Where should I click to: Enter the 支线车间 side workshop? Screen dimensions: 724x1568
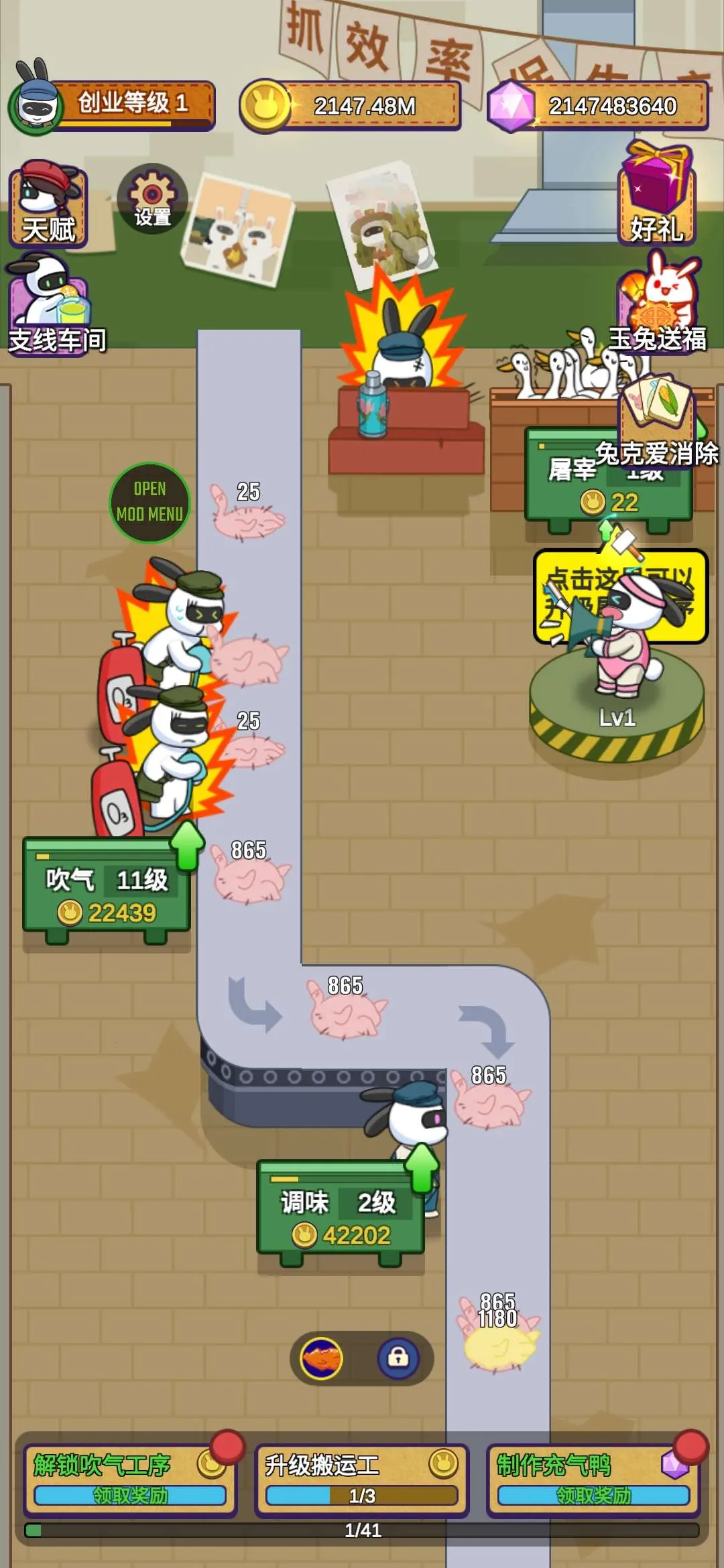54,307
